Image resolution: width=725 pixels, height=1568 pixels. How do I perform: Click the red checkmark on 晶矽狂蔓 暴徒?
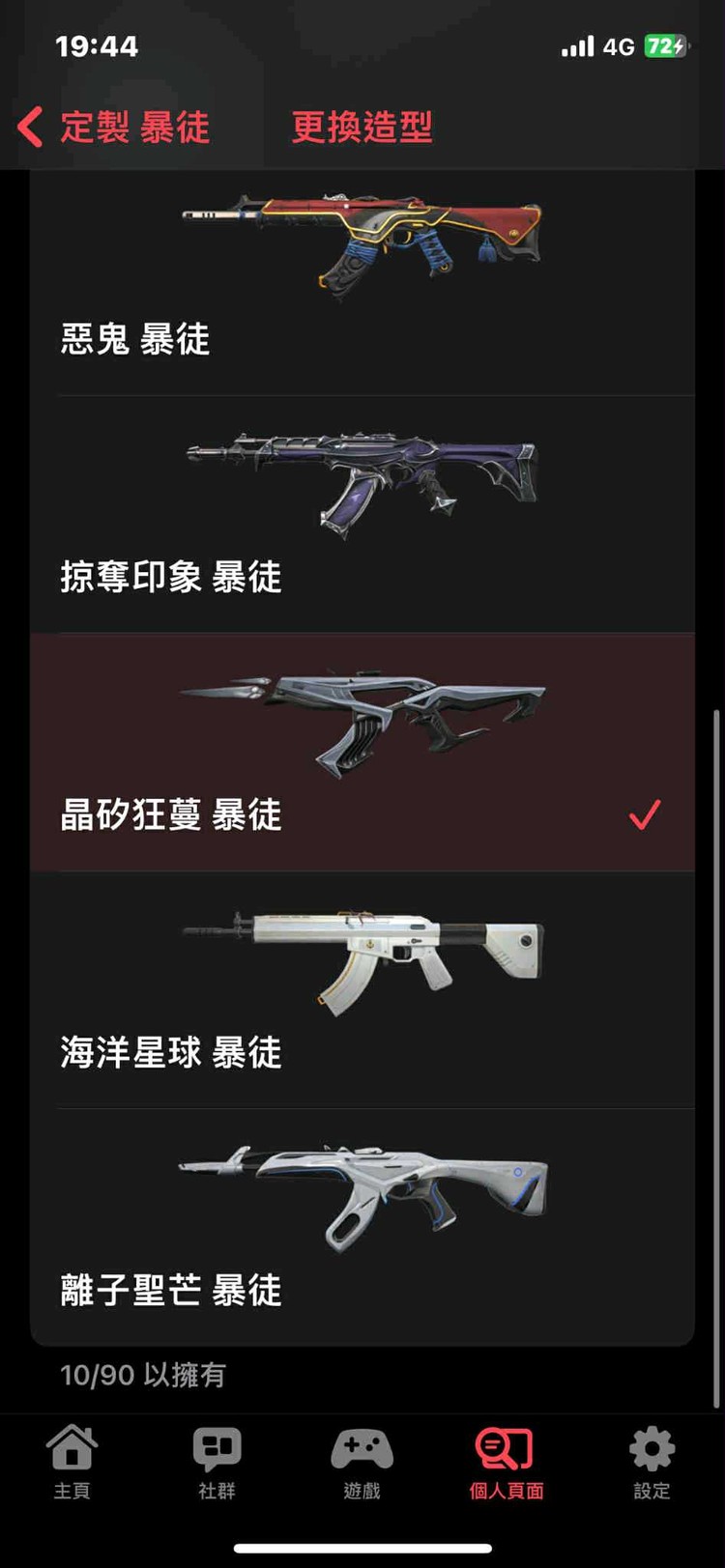[x=646, y=816]
